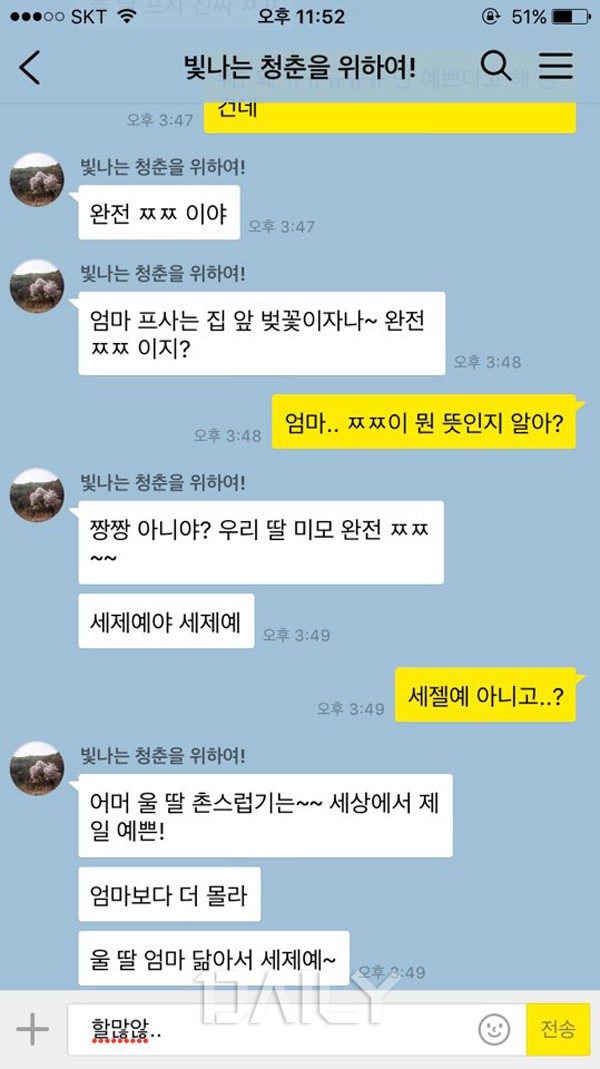Focus the message text field

click(x=270, y=1029)
